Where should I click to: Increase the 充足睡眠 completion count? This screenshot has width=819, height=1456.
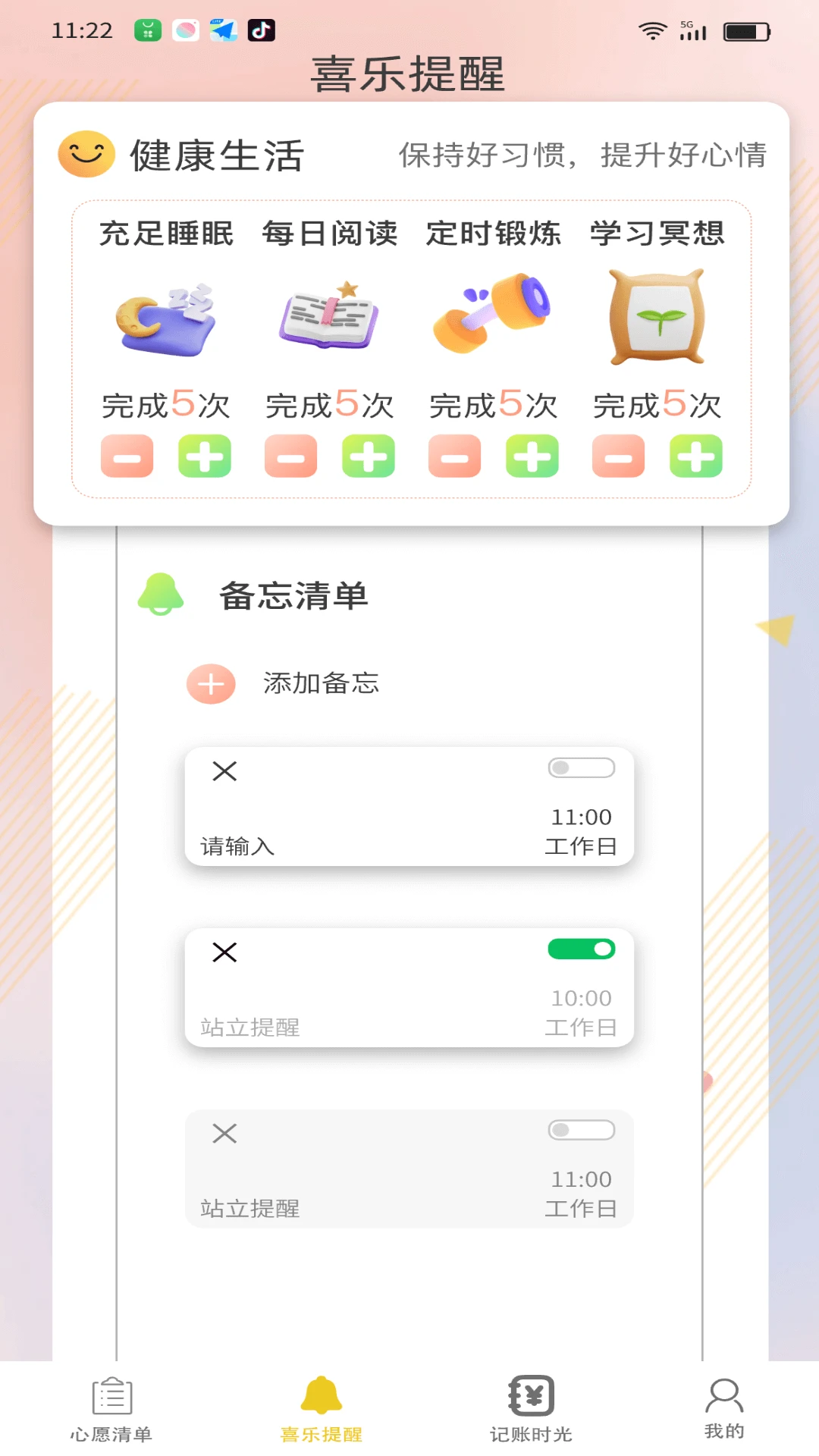[x=205, y=457]
